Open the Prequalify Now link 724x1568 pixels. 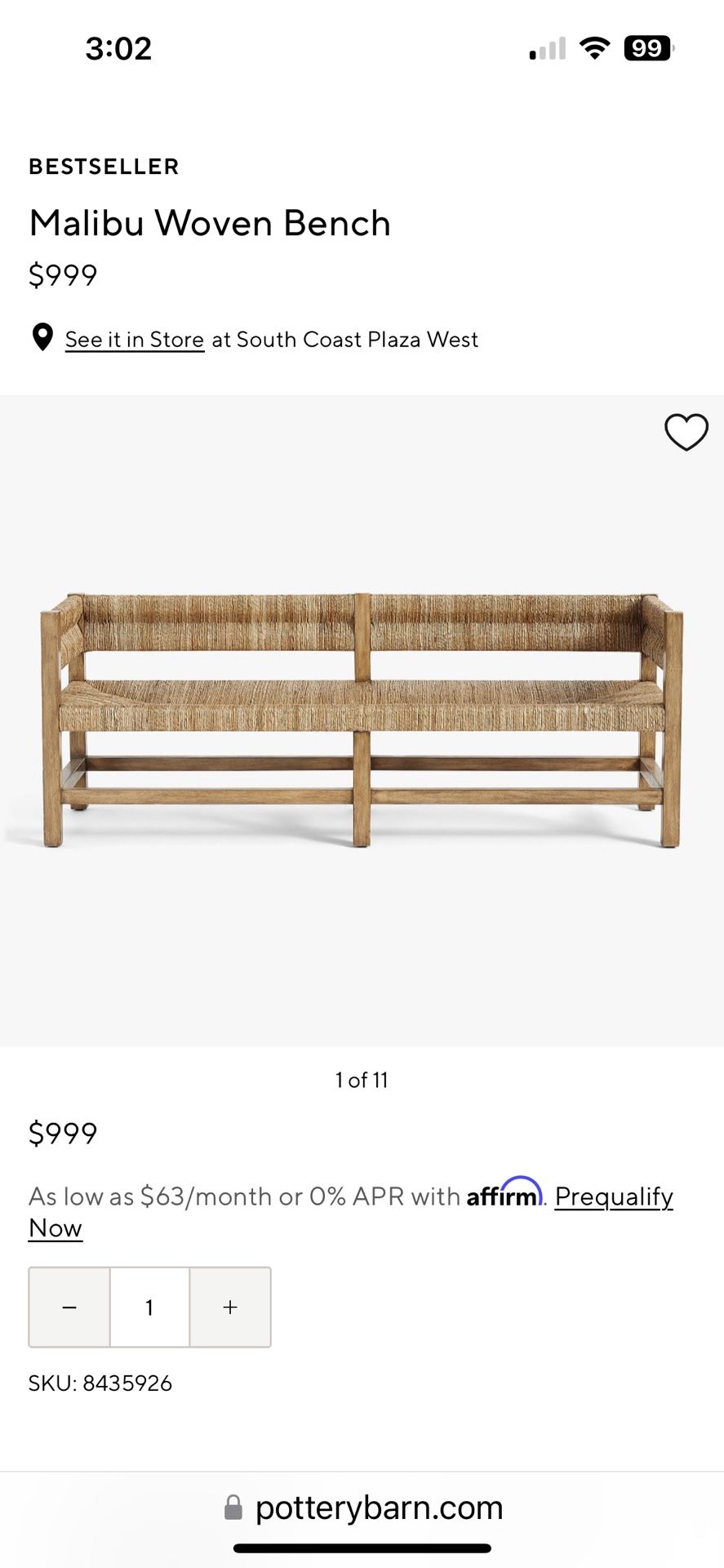click(x=613, y=1196)
